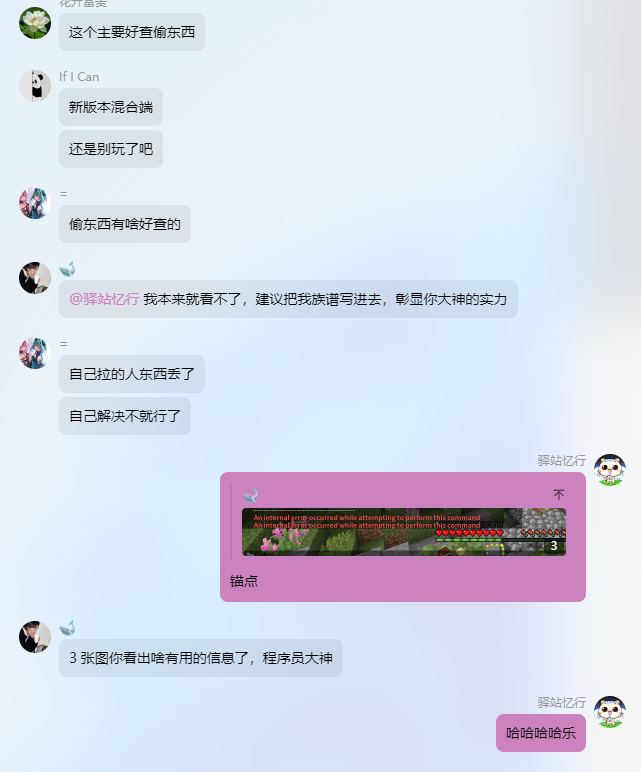
Task: Open avatar beside the 我本来就看不了 message
Action: tap(35, 278)
